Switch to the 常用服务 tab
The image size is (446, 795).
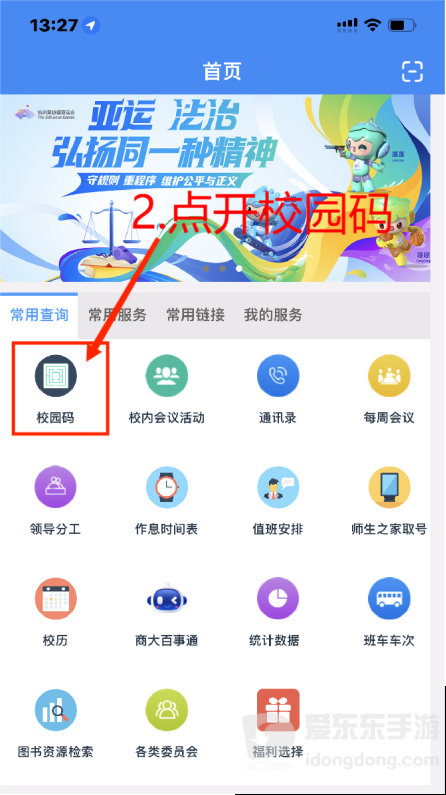117,315
